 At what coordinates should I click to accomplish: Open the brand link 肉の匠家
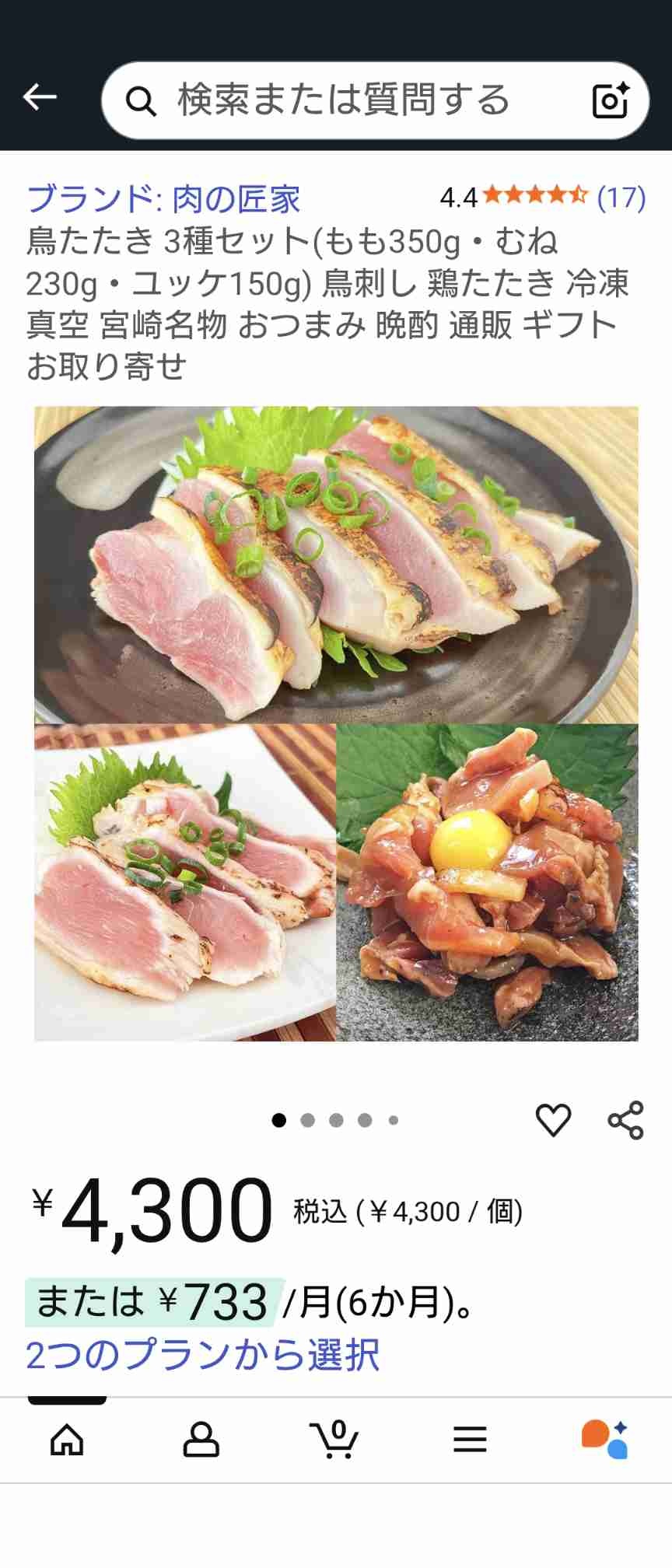click(163, 199)
